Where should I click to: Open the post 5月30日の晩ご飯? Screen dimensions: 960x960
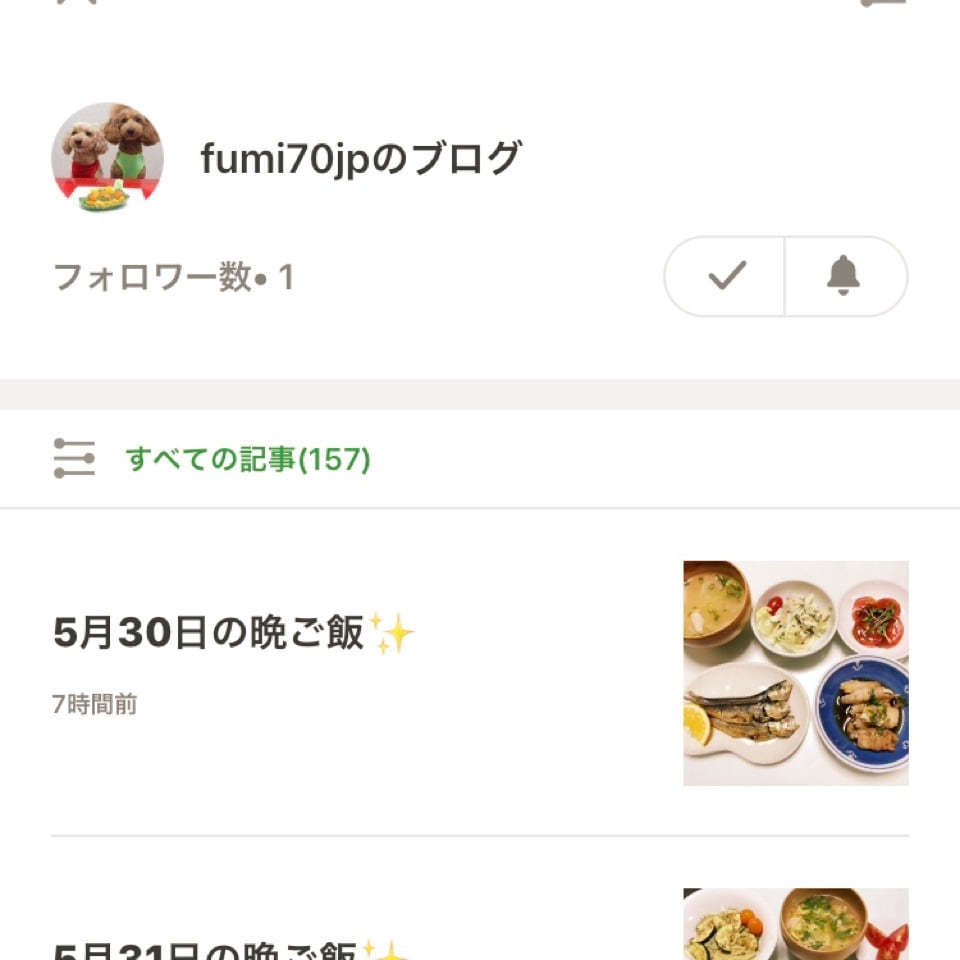(x=233, y=634)
